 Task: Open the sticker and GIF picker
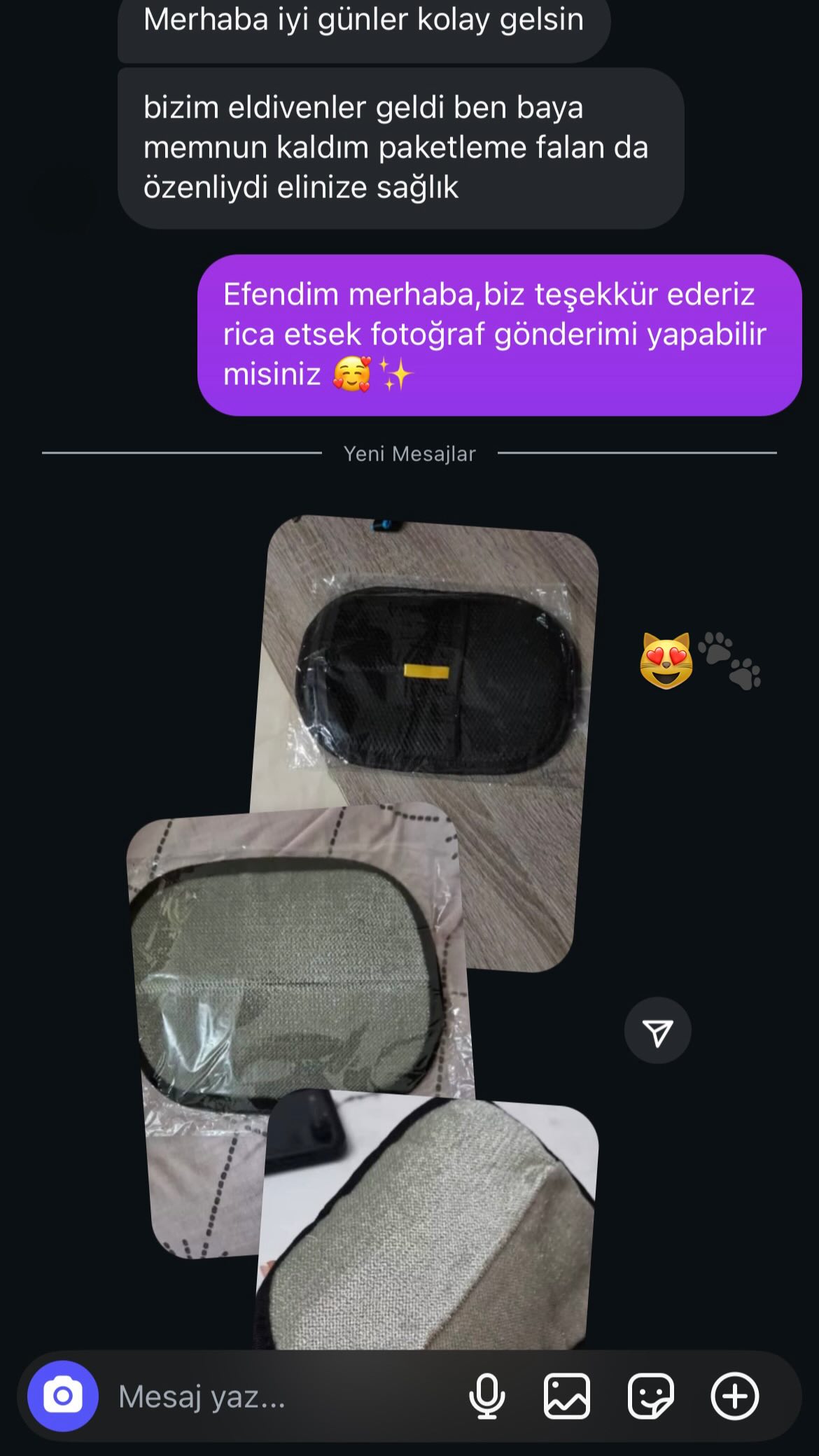tap(650, 1396)
